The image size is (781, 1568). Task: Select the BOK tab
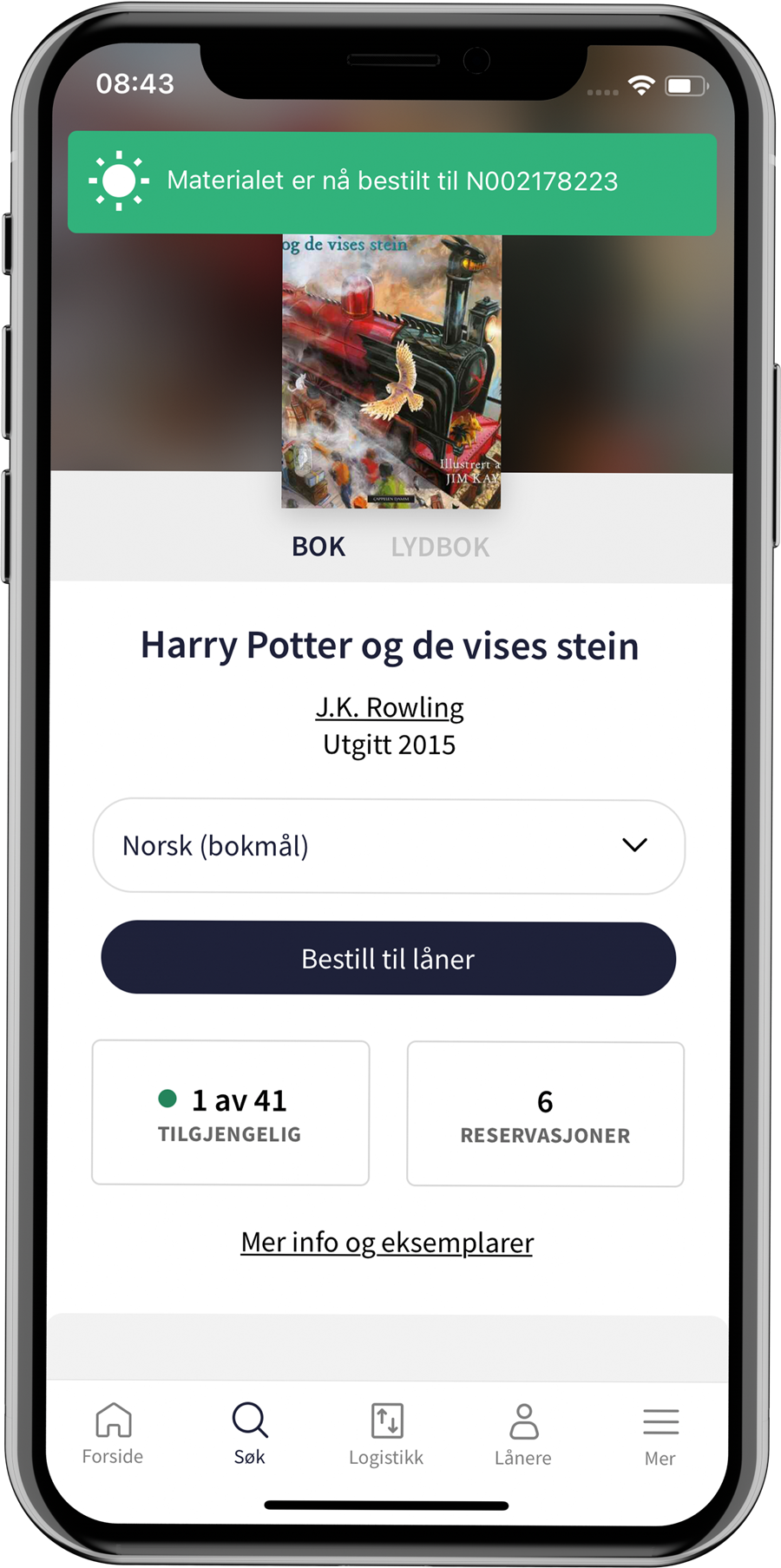(x=318, y=546)
